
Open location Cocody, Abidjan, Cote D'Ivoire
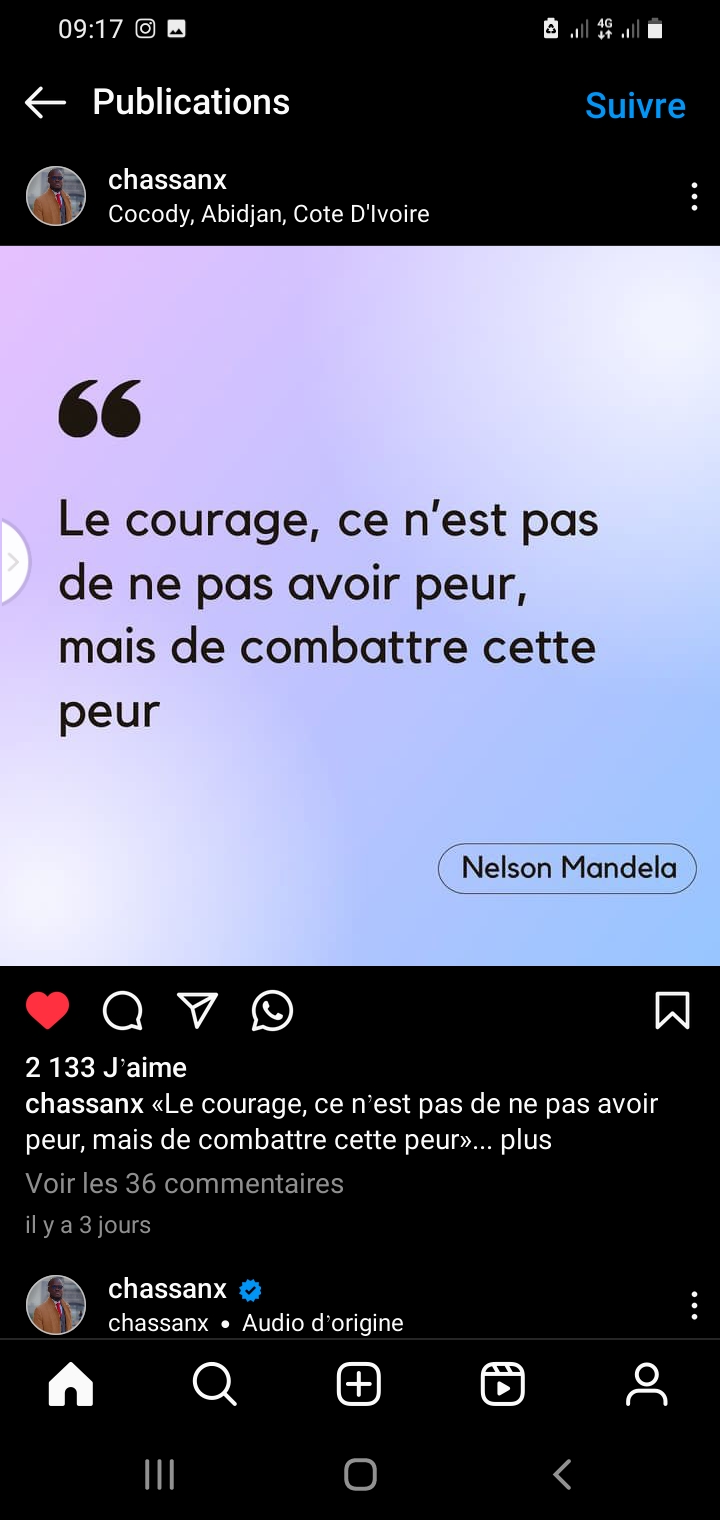(268, 214)
